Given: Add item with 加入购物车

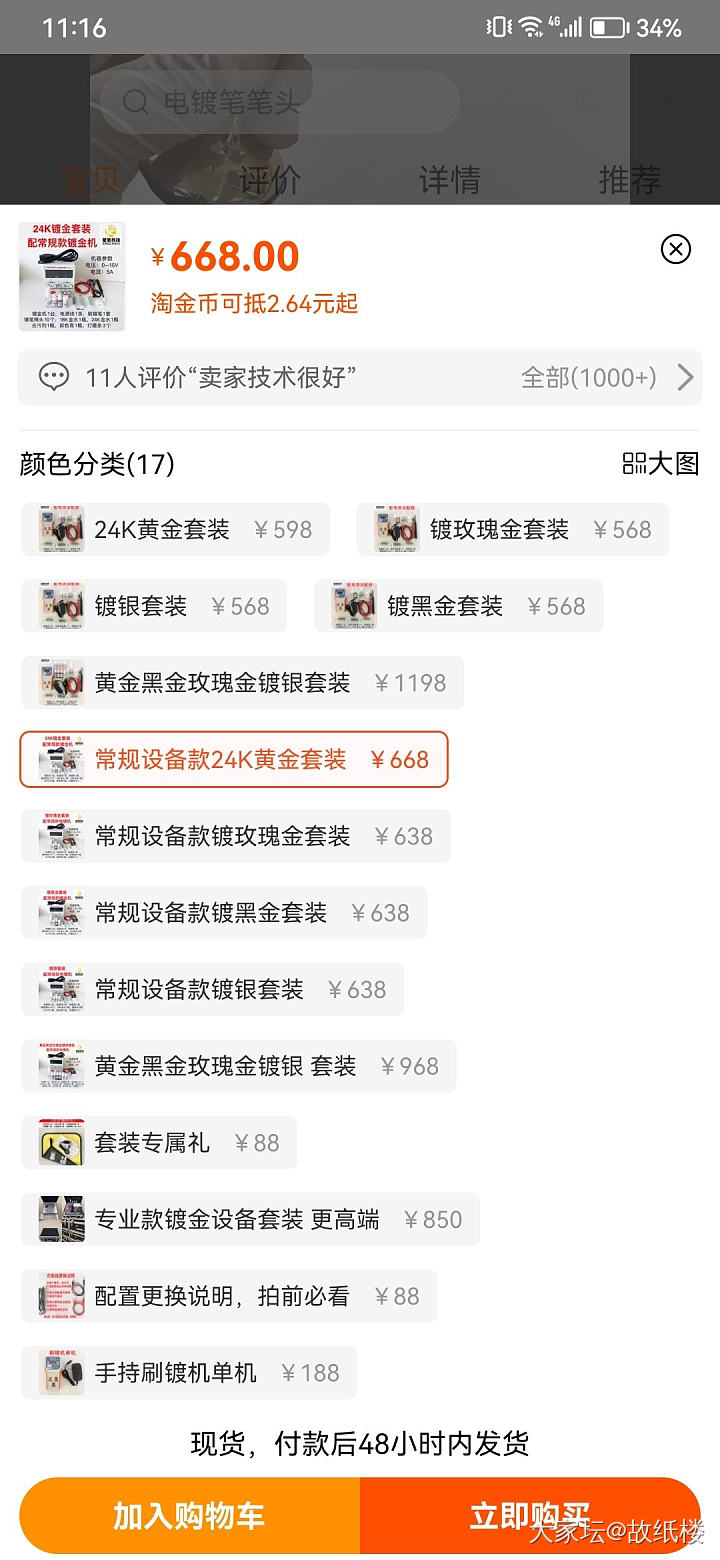Looking at the screenshot, I should [x=189, y=1516].
